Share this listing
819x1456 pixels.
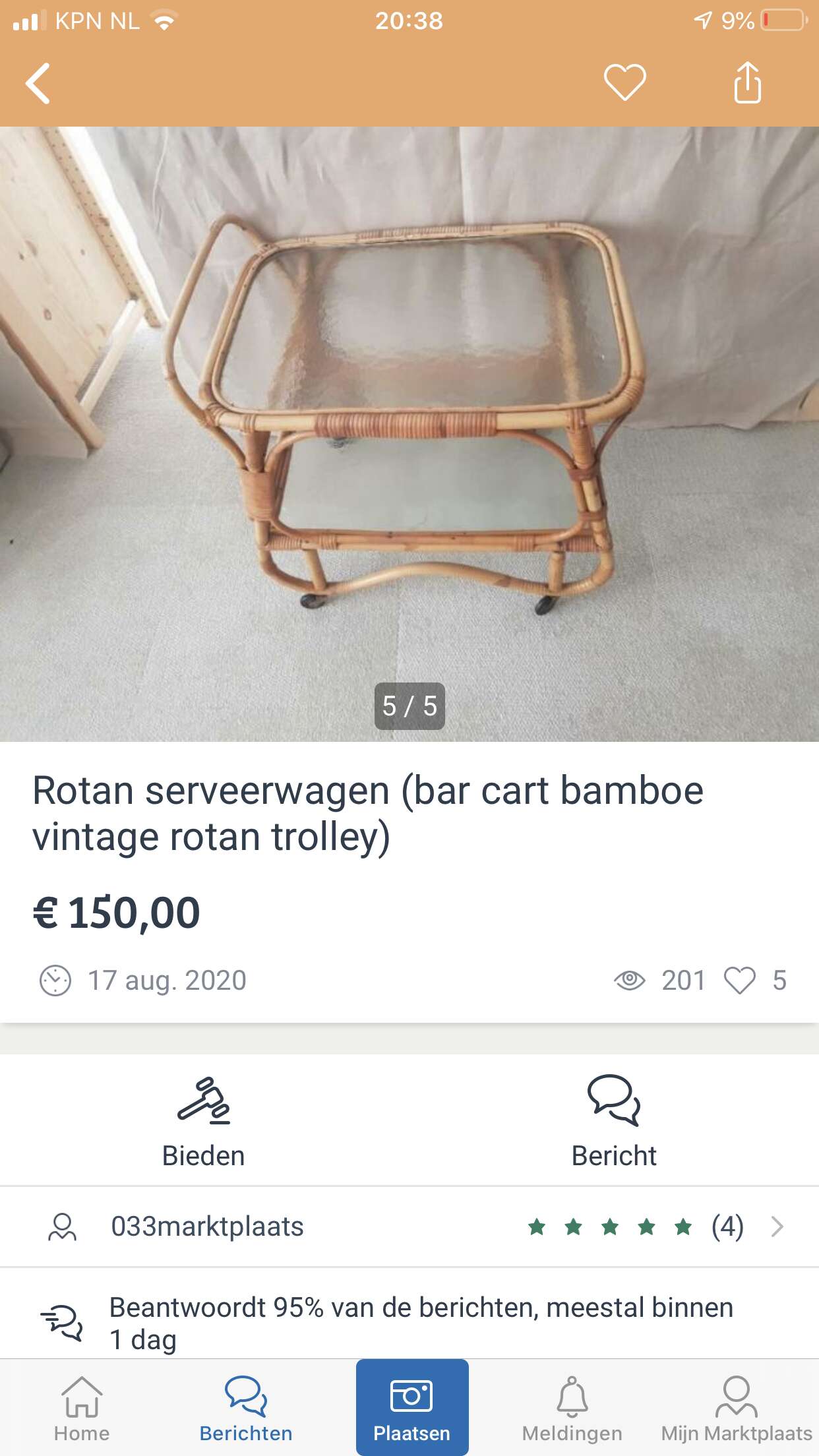pos(747,82)
